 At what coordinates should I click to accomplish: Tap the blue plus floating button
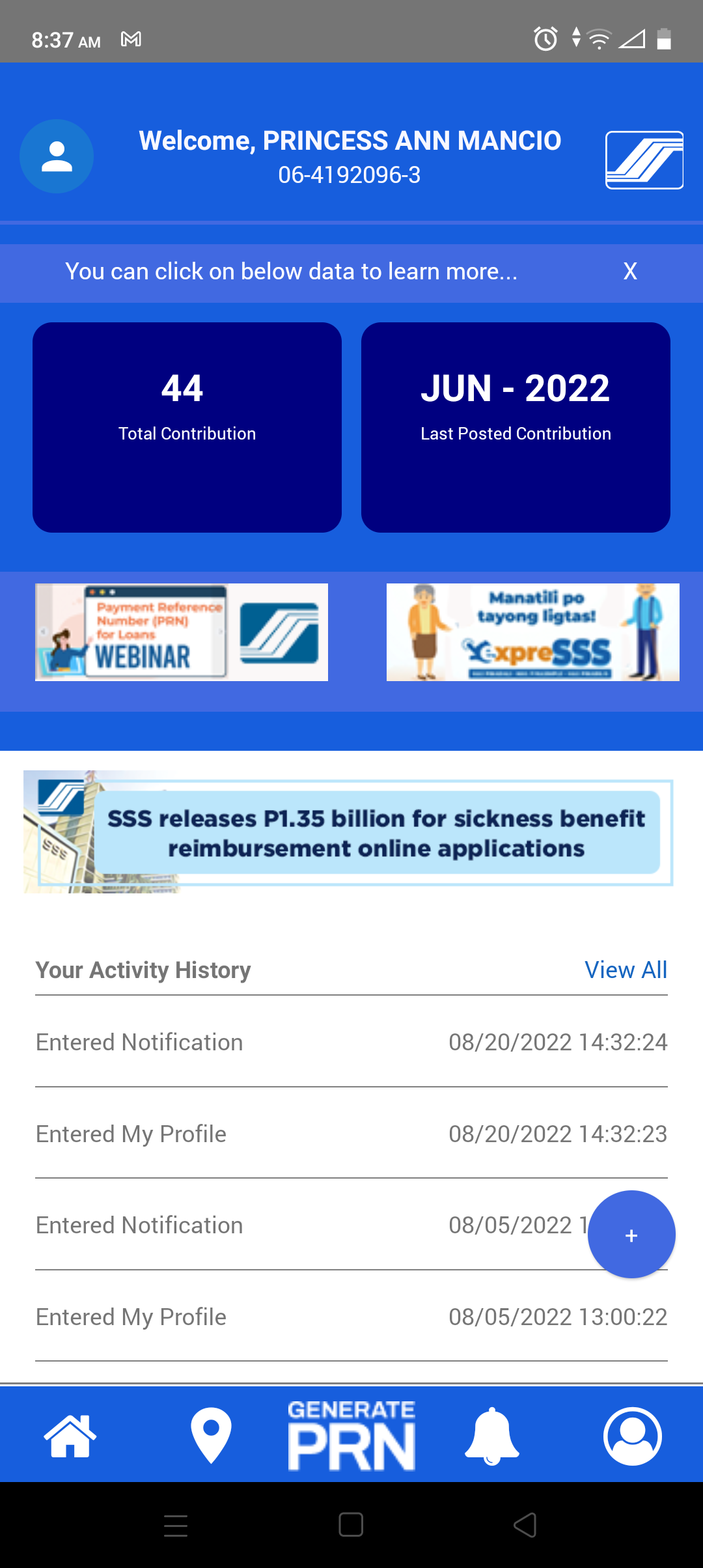[x=631, y=1235]
